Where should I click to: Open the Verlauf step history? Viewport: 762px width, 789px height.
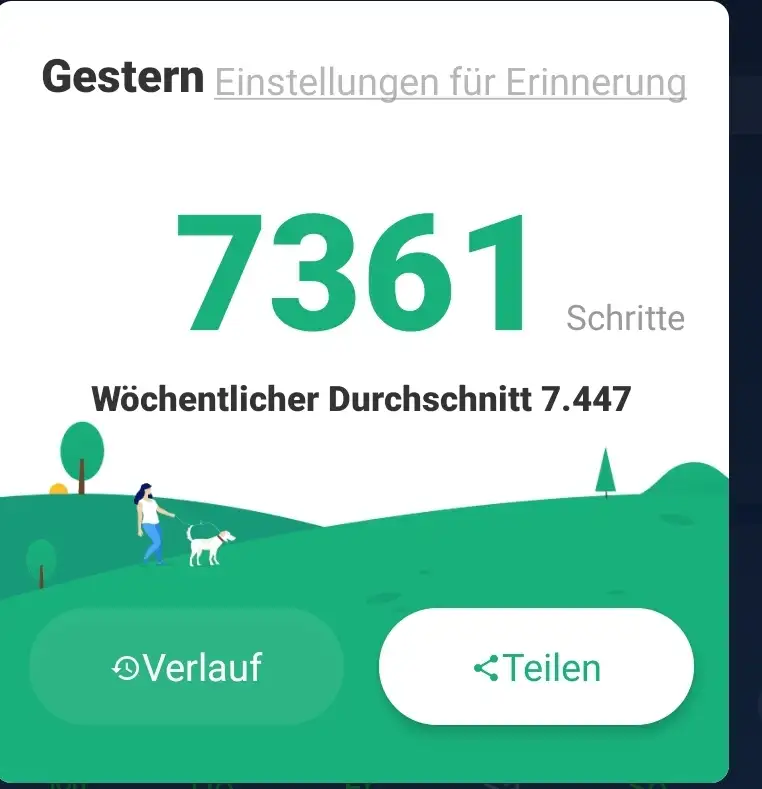tap(187, 667)
